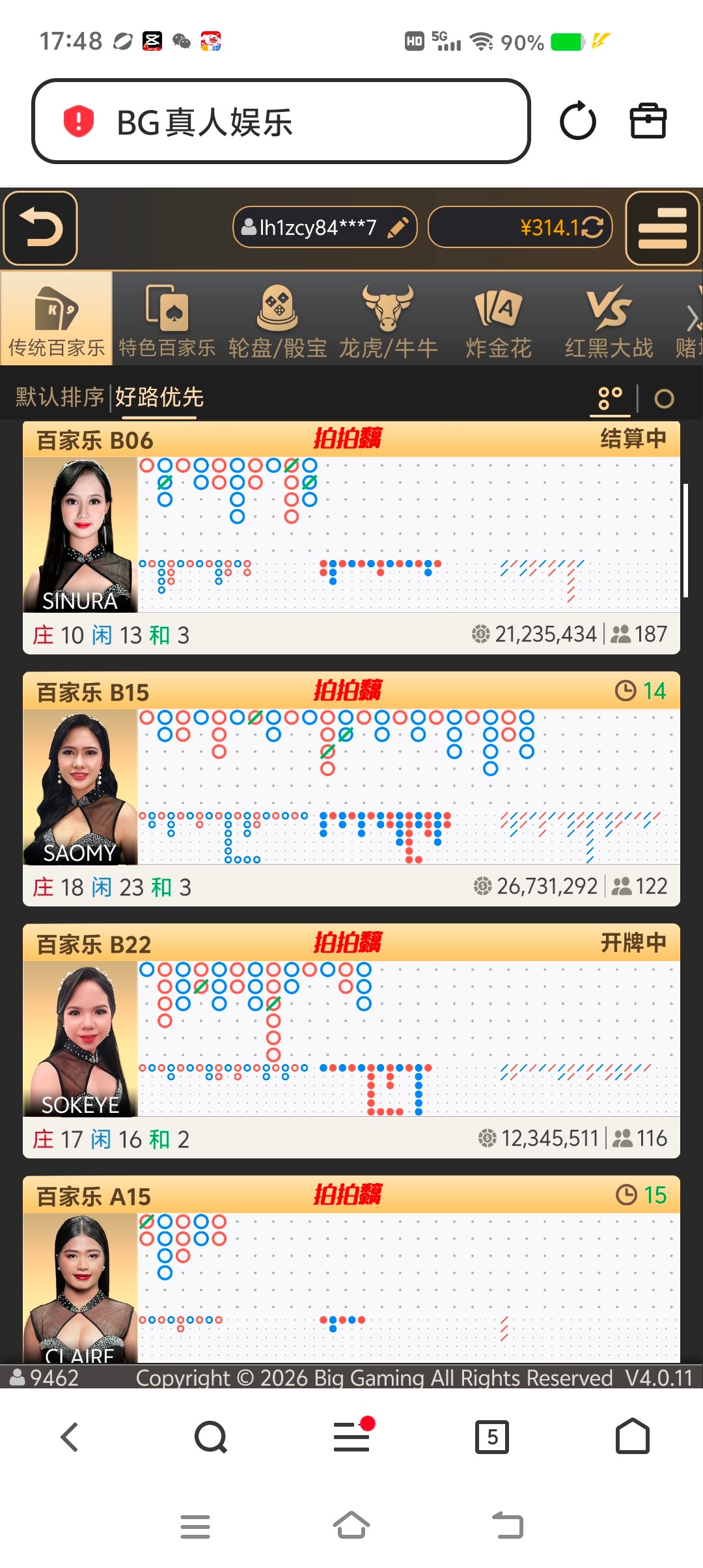This screenshot has width=703, height=1568.
Task: Edit nickname lh1zcy84***7
Action: [x=398, y=227]
